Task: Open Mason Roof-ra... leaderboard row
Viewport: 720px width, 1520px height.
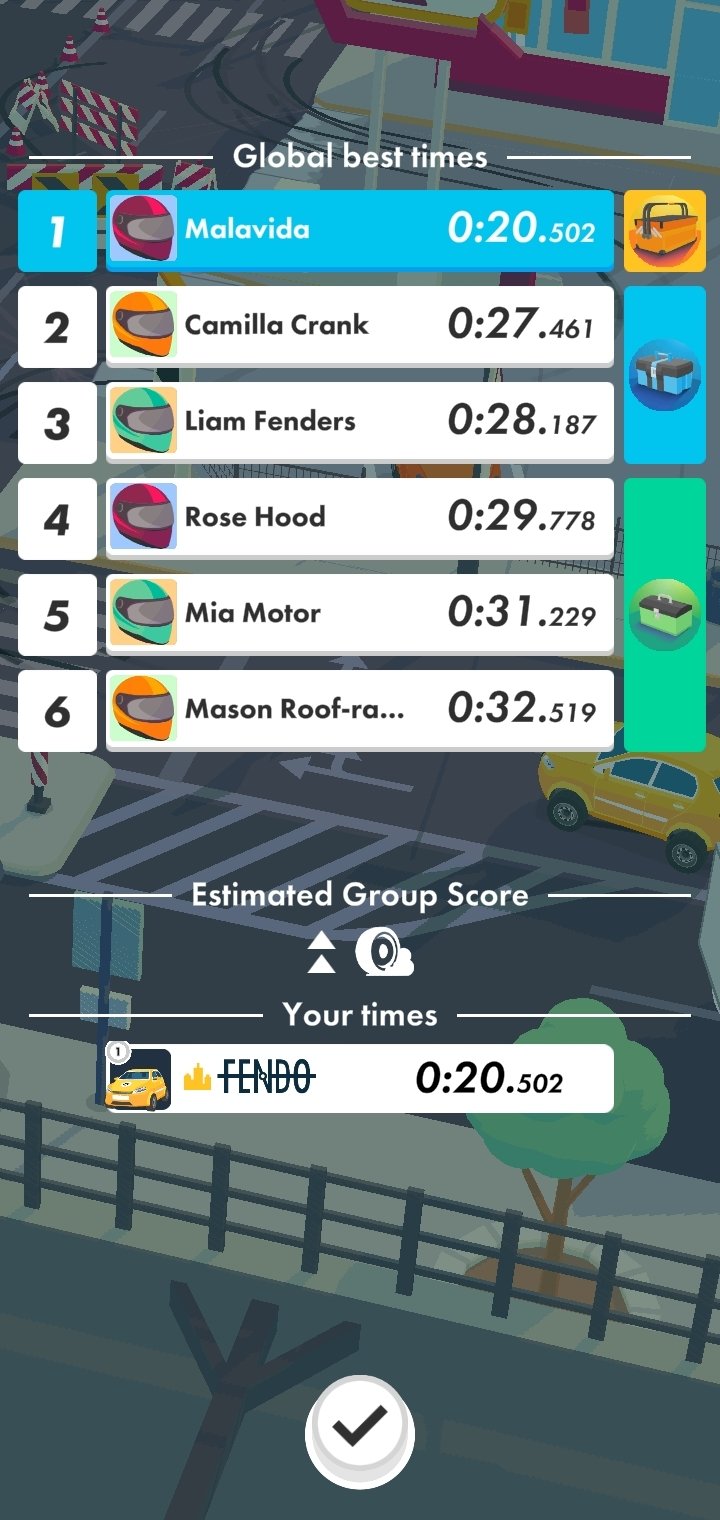Action: (x=360, y=710)
